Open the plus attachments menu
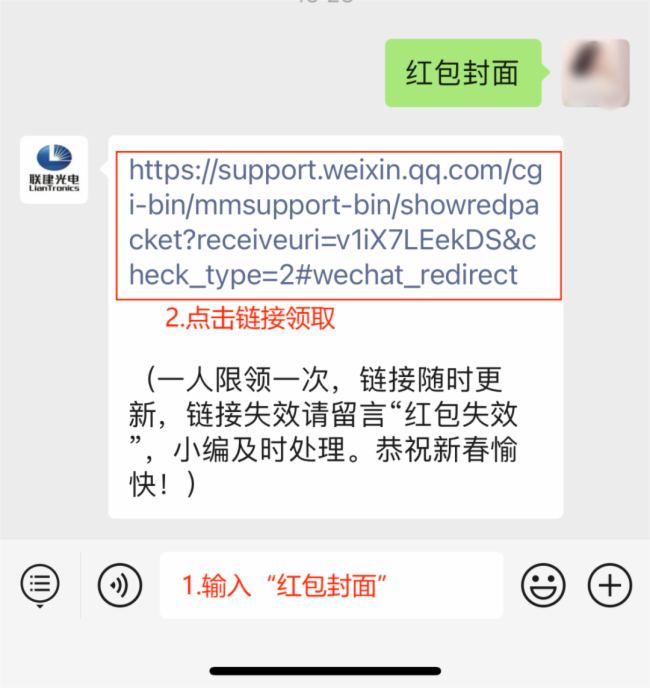The image size is (650, 688). click(x=609, y=585)
